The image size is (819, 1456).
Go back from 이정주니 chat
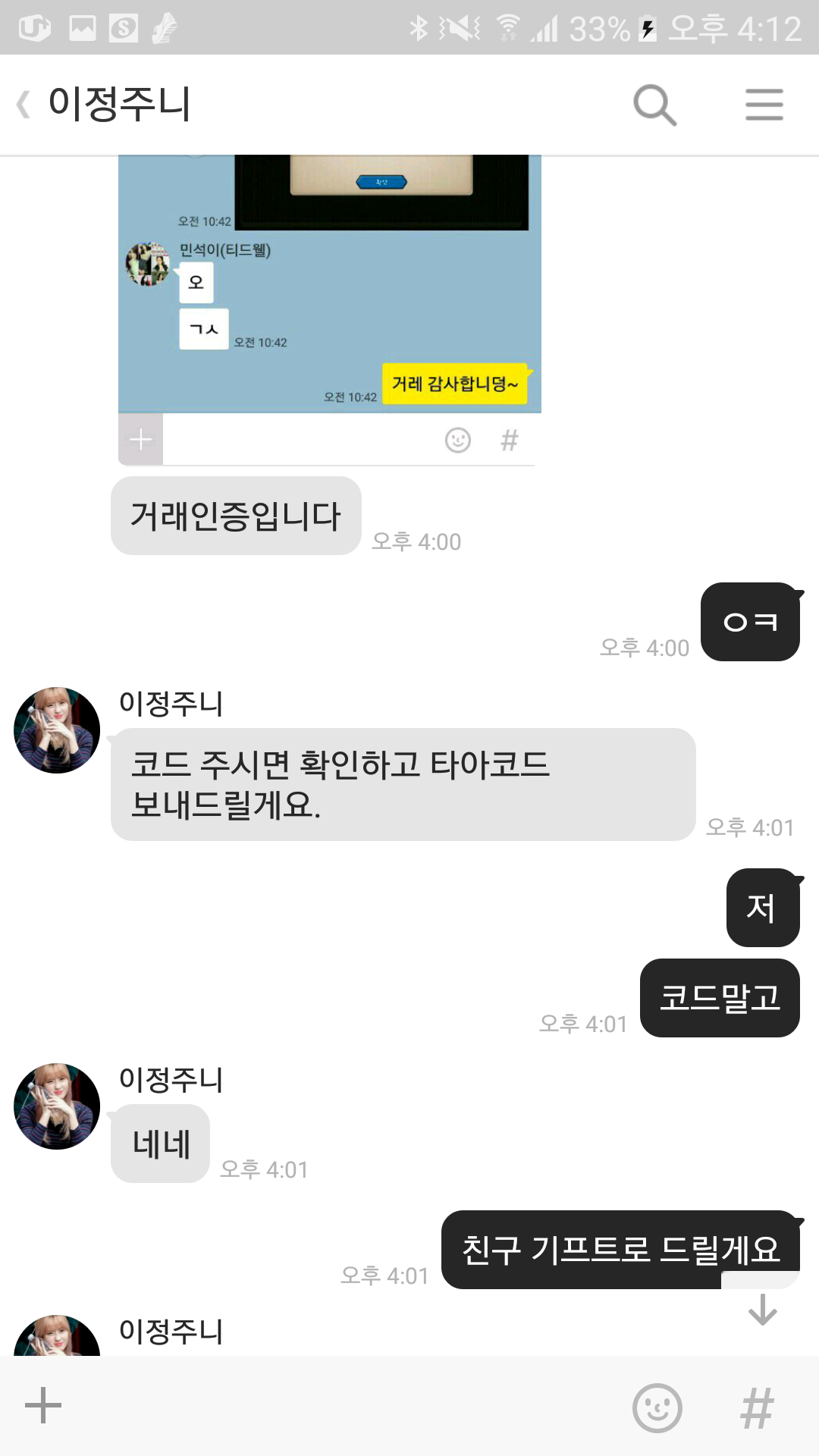[x=24, y=104]
